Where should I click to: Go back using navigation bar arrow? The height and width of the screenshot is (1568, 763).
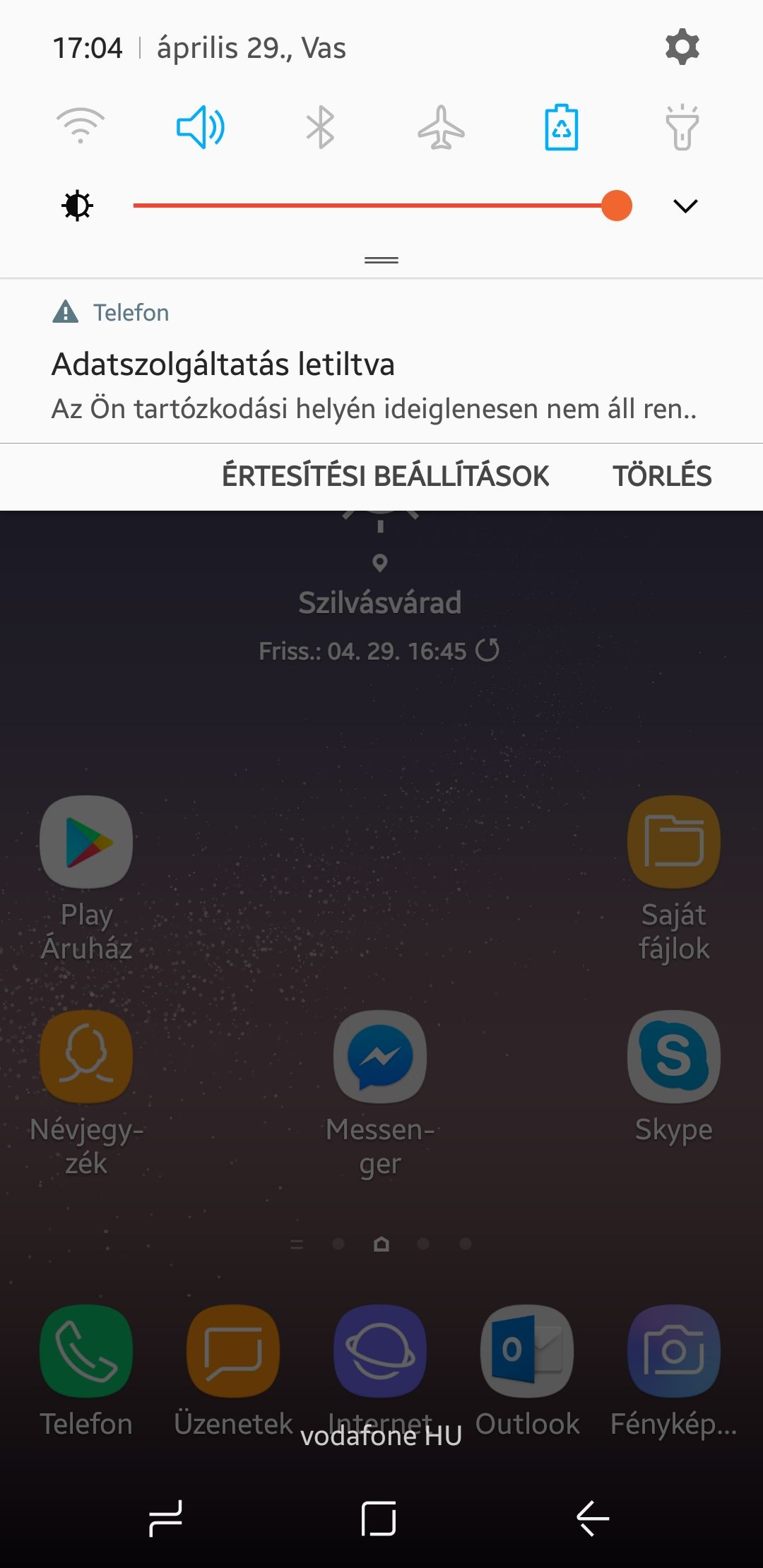[593, 1519]
